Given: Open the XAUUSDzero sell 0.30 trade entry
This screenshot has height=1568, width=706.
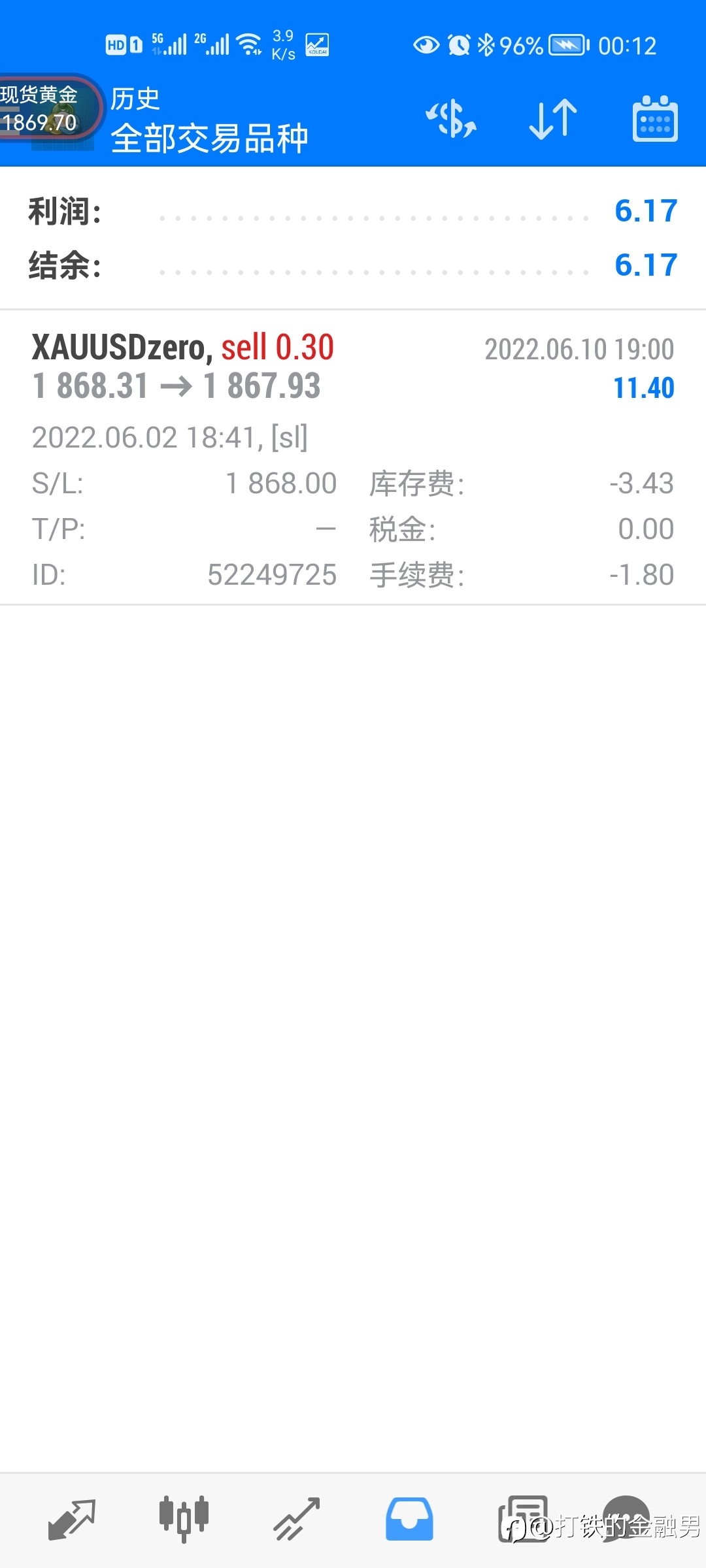Looking at the screenshot, I should point(353,457).
